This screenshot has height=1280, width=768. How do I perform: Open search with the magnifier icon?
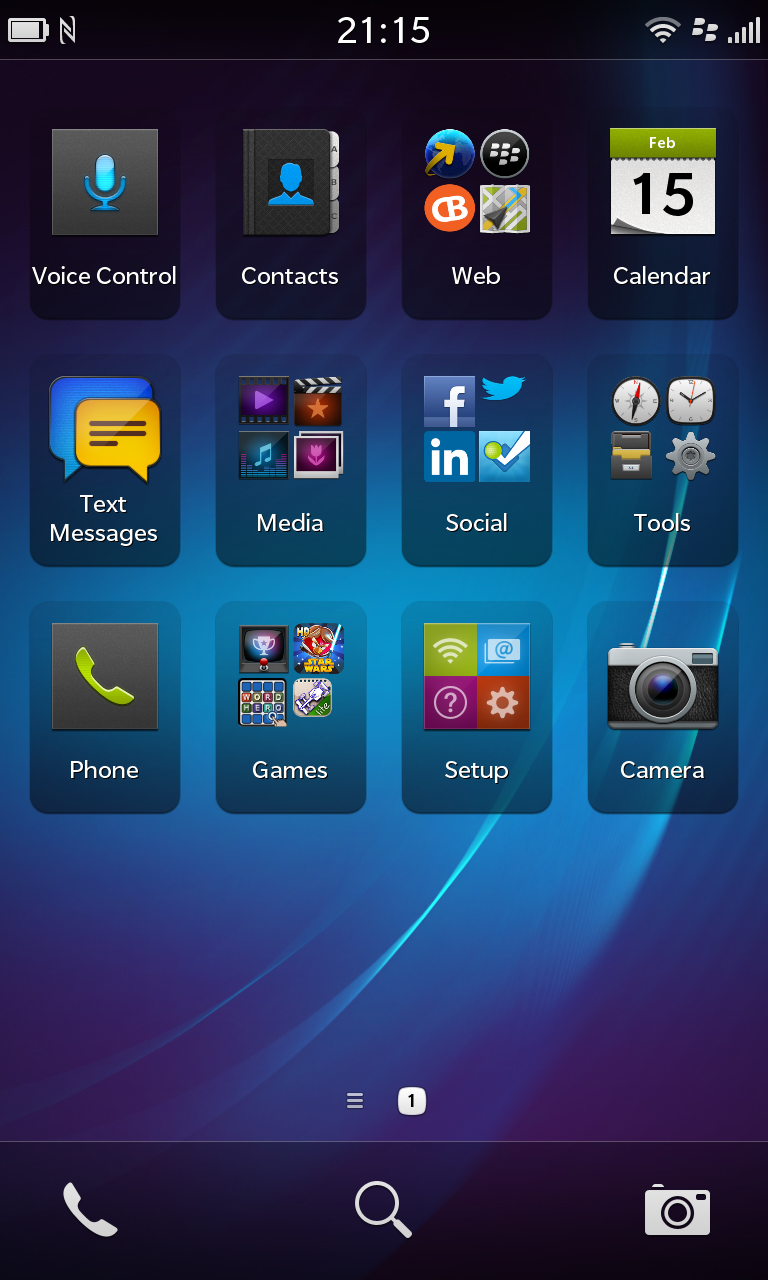384,1210
